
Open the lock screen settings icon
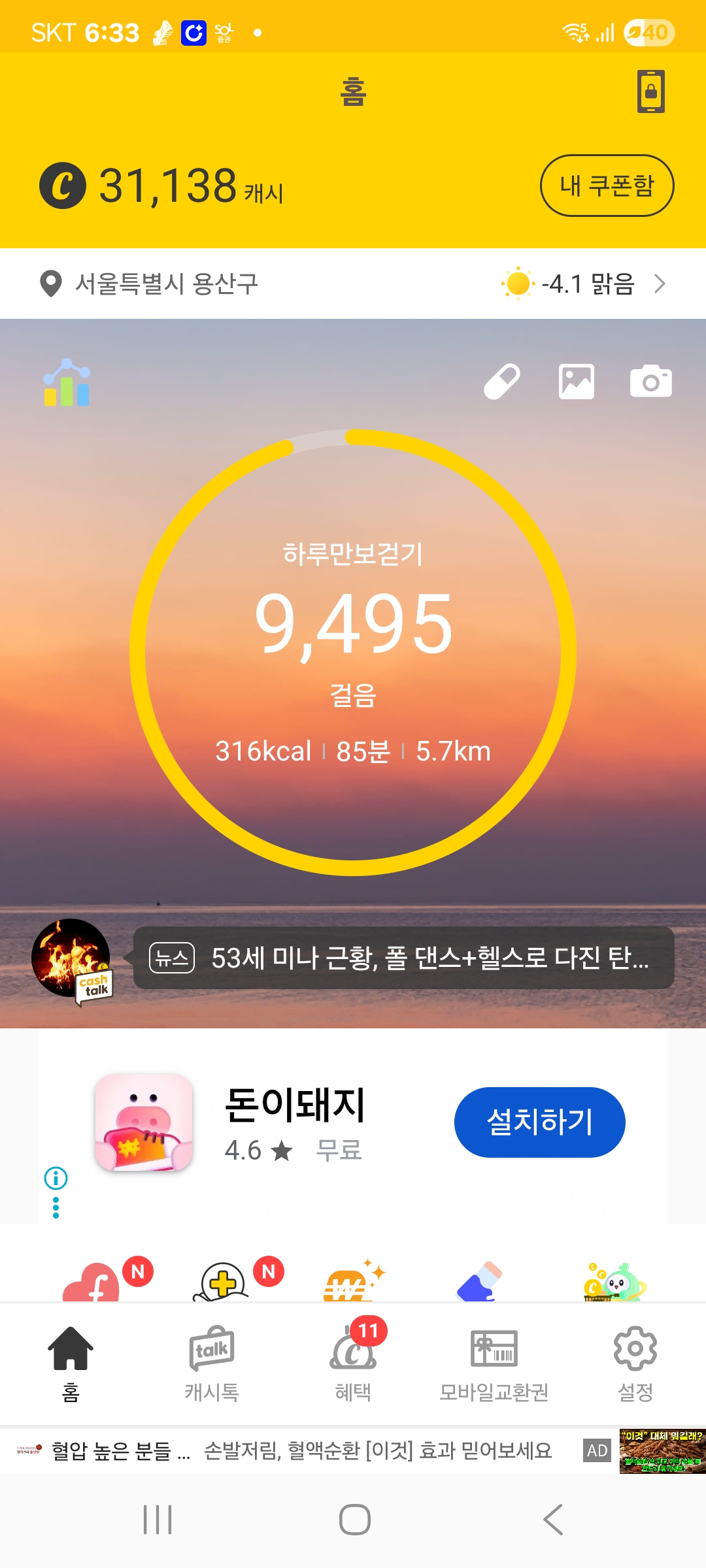650,91
